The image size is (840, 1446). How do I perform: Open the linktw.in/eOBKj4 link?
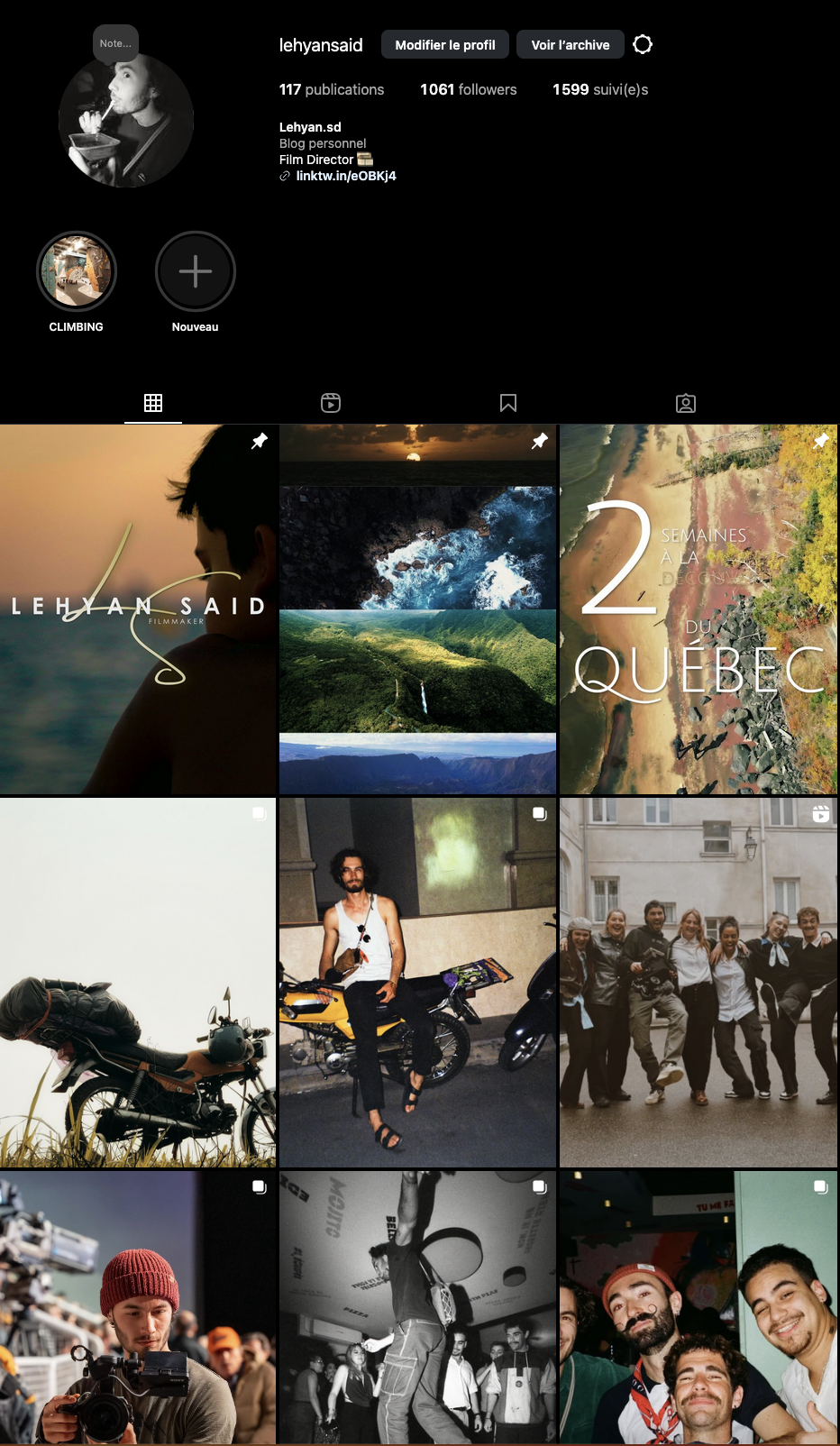coord(345,176)
